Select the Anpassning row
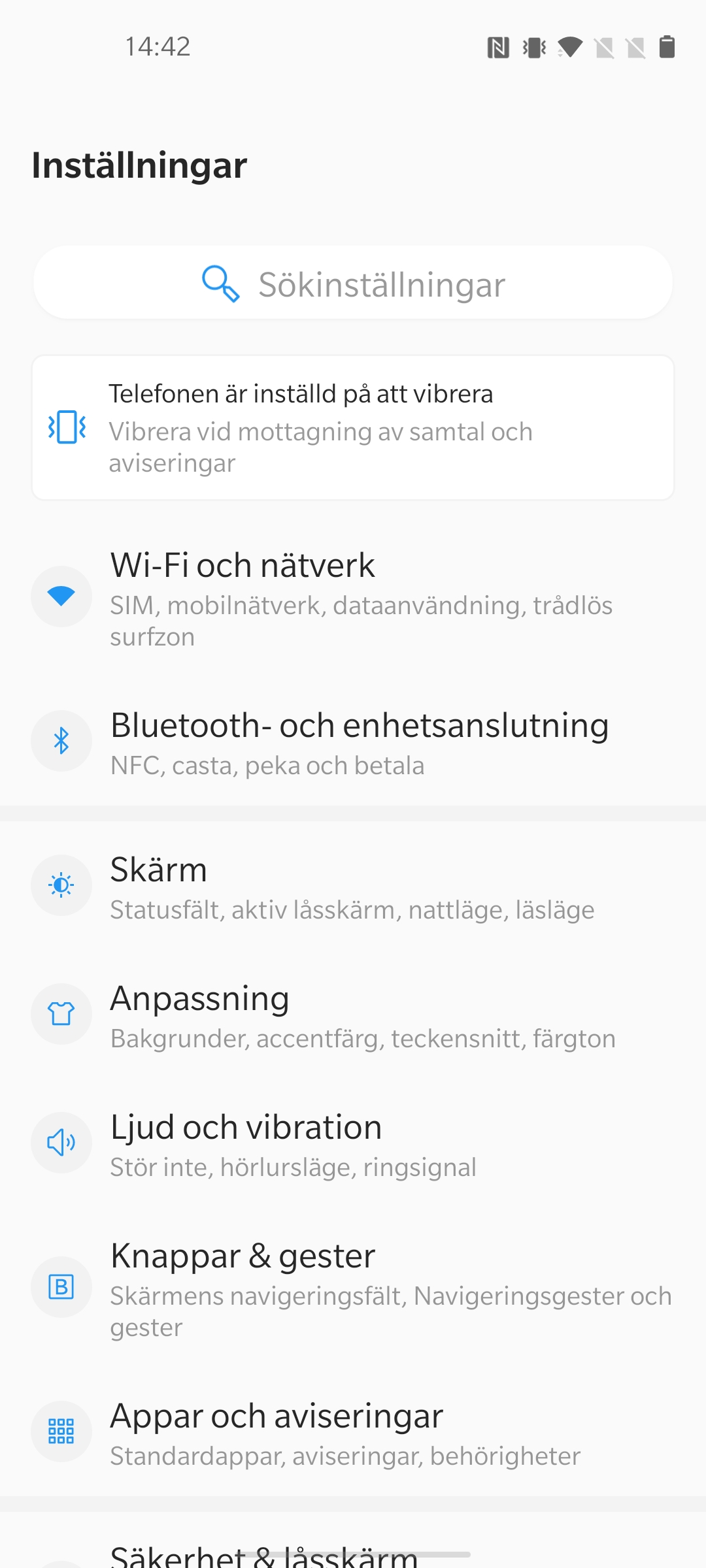 pos(353,1015)
